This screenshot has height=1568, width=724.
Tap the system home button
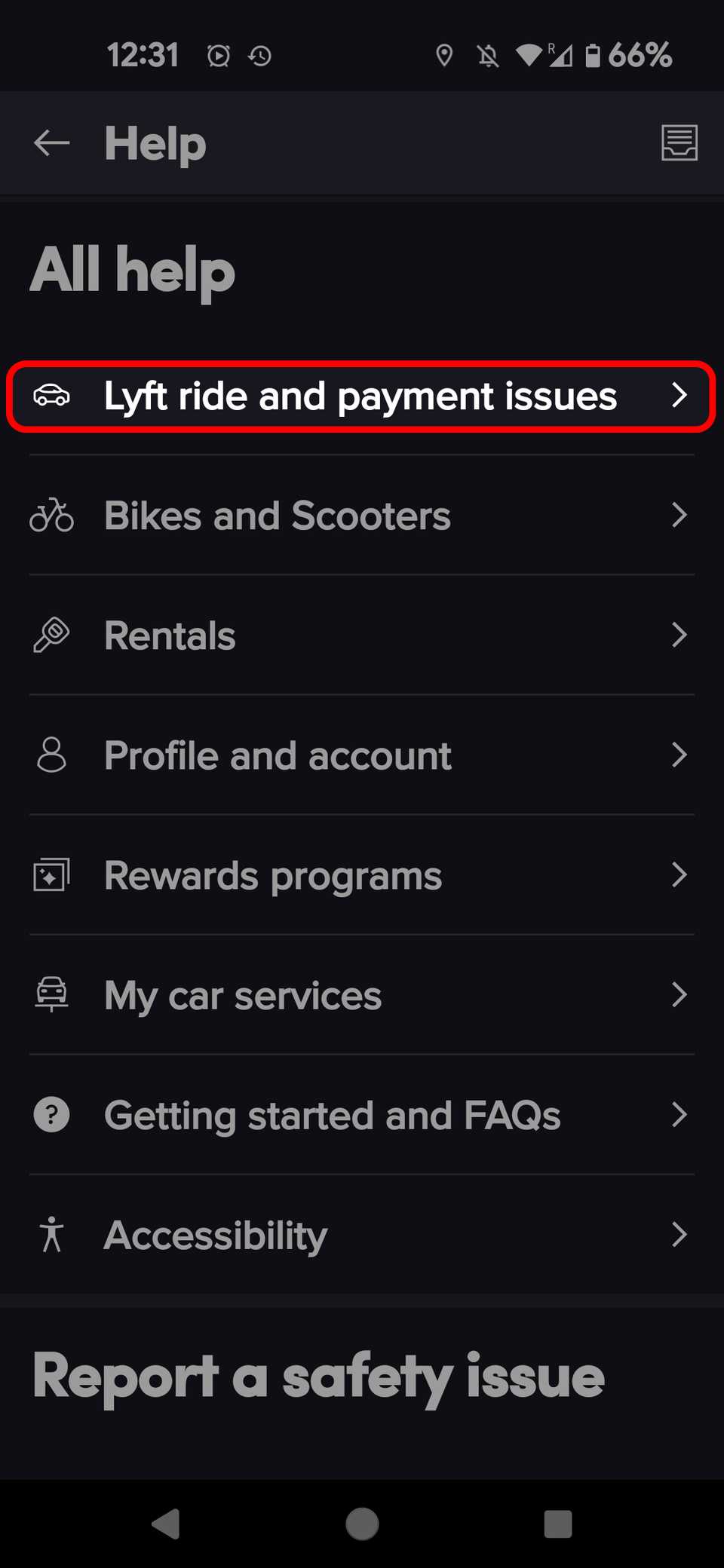[x=362, y=1524]
